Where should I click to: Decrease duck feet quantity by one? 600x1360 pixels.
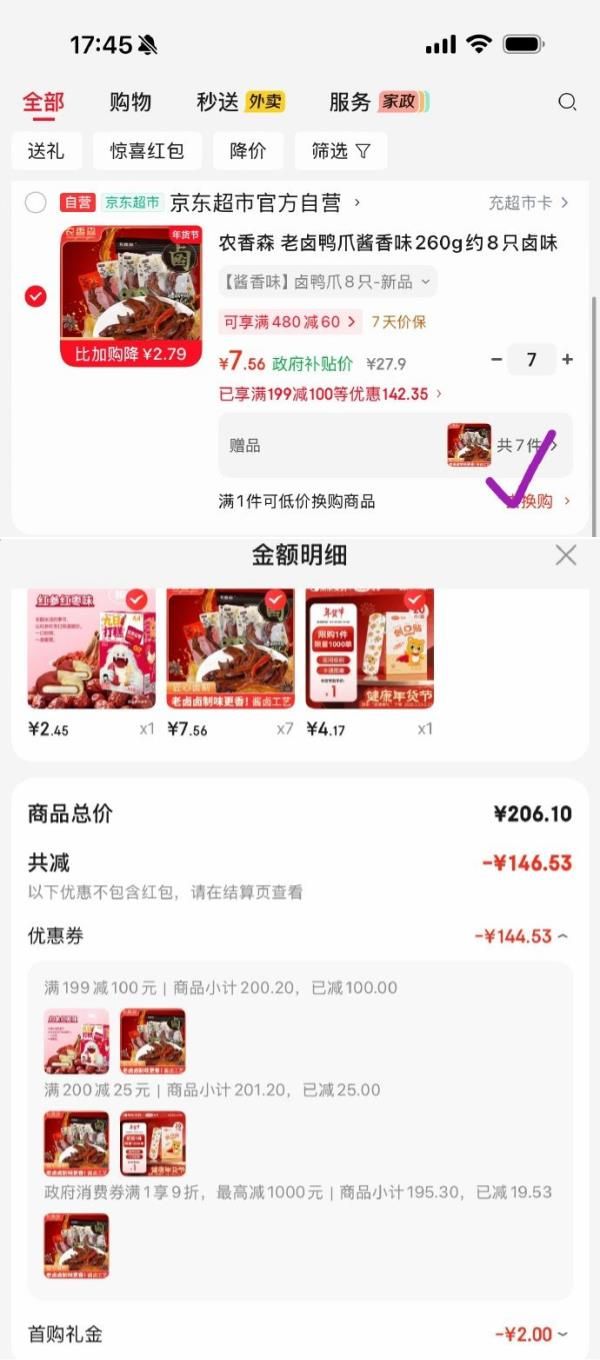point(496,360)
